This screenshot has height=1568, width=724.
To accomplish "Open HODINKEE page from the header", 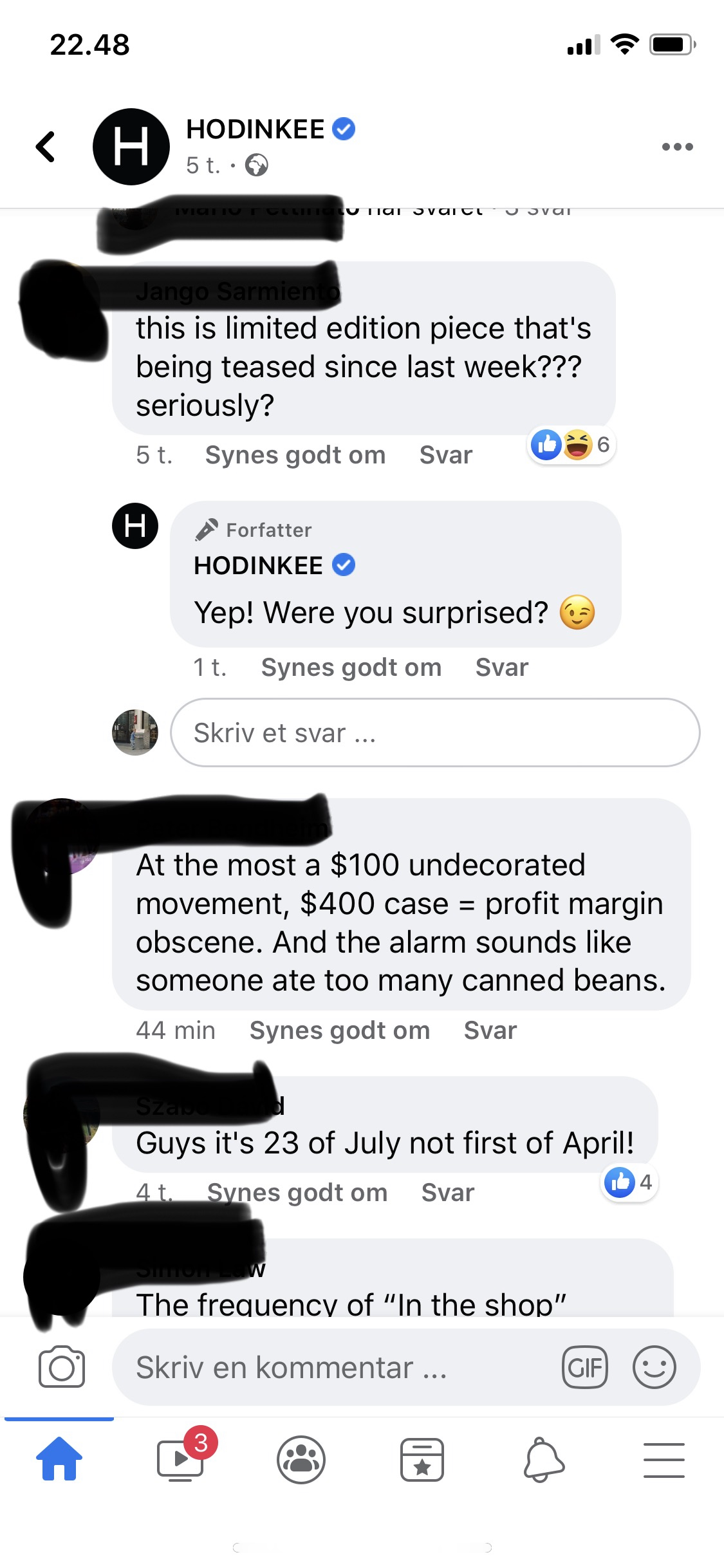I will [255, 129].
